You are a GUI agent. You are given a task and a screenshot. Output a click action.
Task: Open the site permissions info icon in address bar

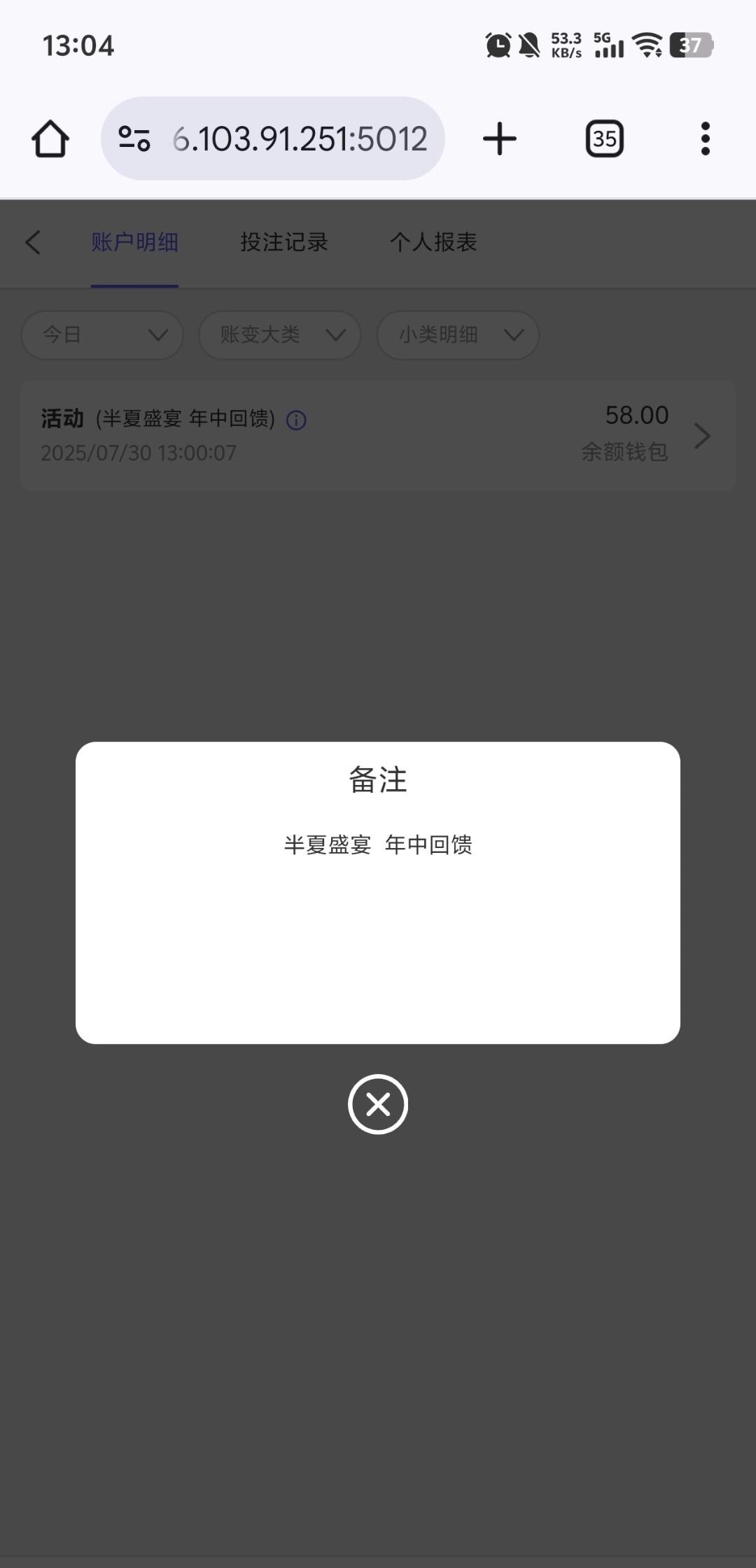pyautogui.click(x=134, y=138)
